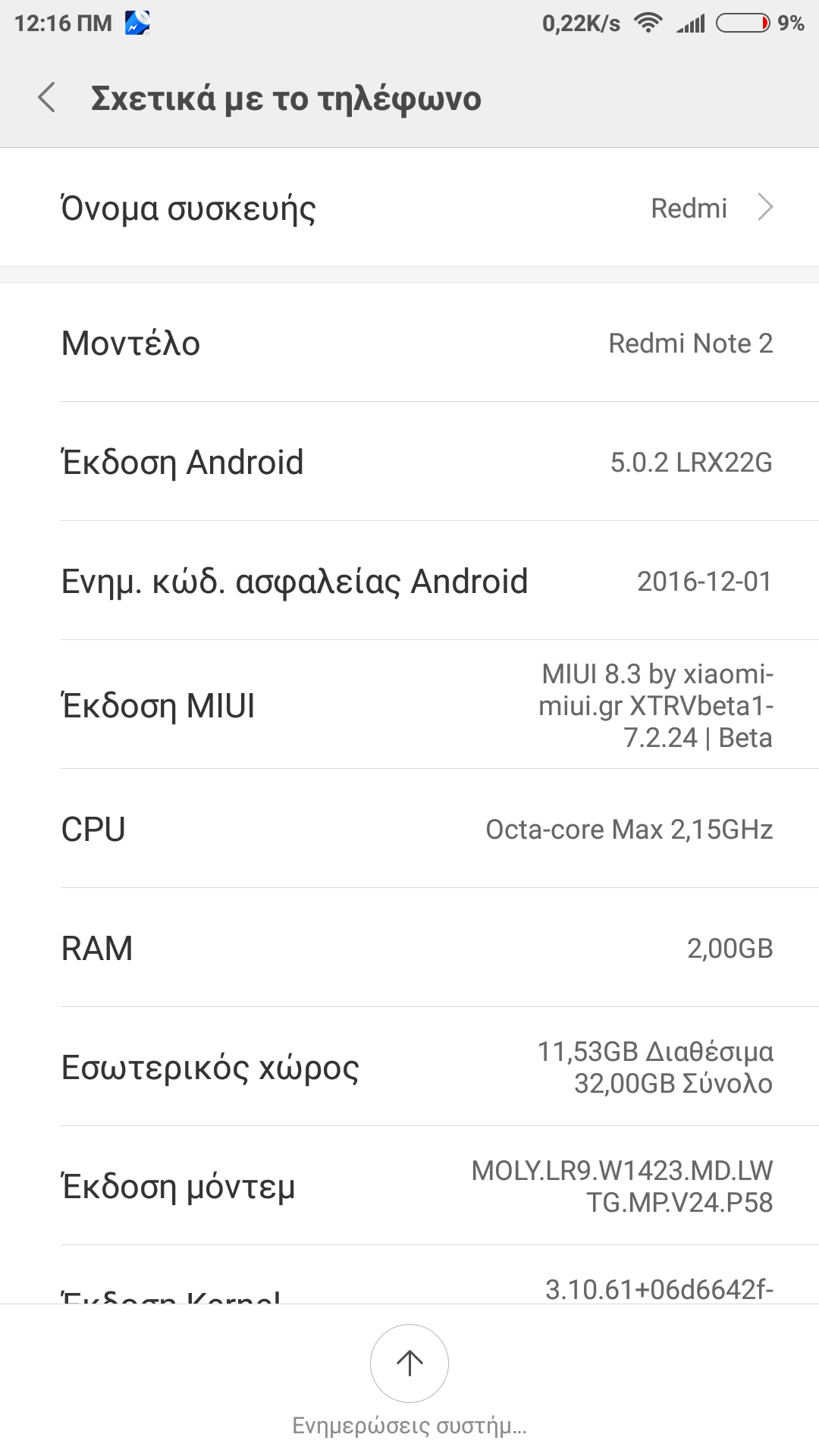Open the Όνομα συσκευής row
This screenshot has width=819, height=1456.
point(409,208)
